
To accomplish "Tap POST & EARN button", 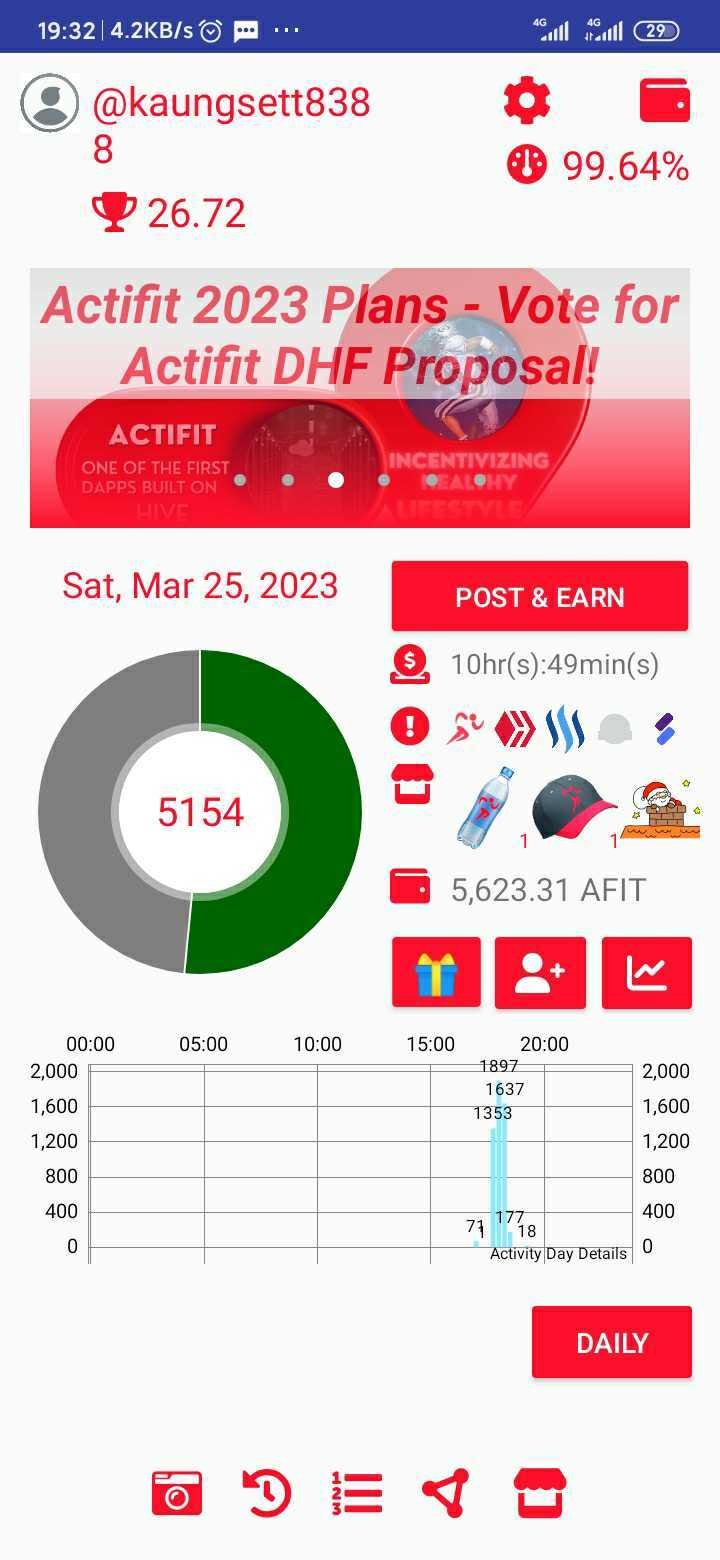I will click(539, 597).
